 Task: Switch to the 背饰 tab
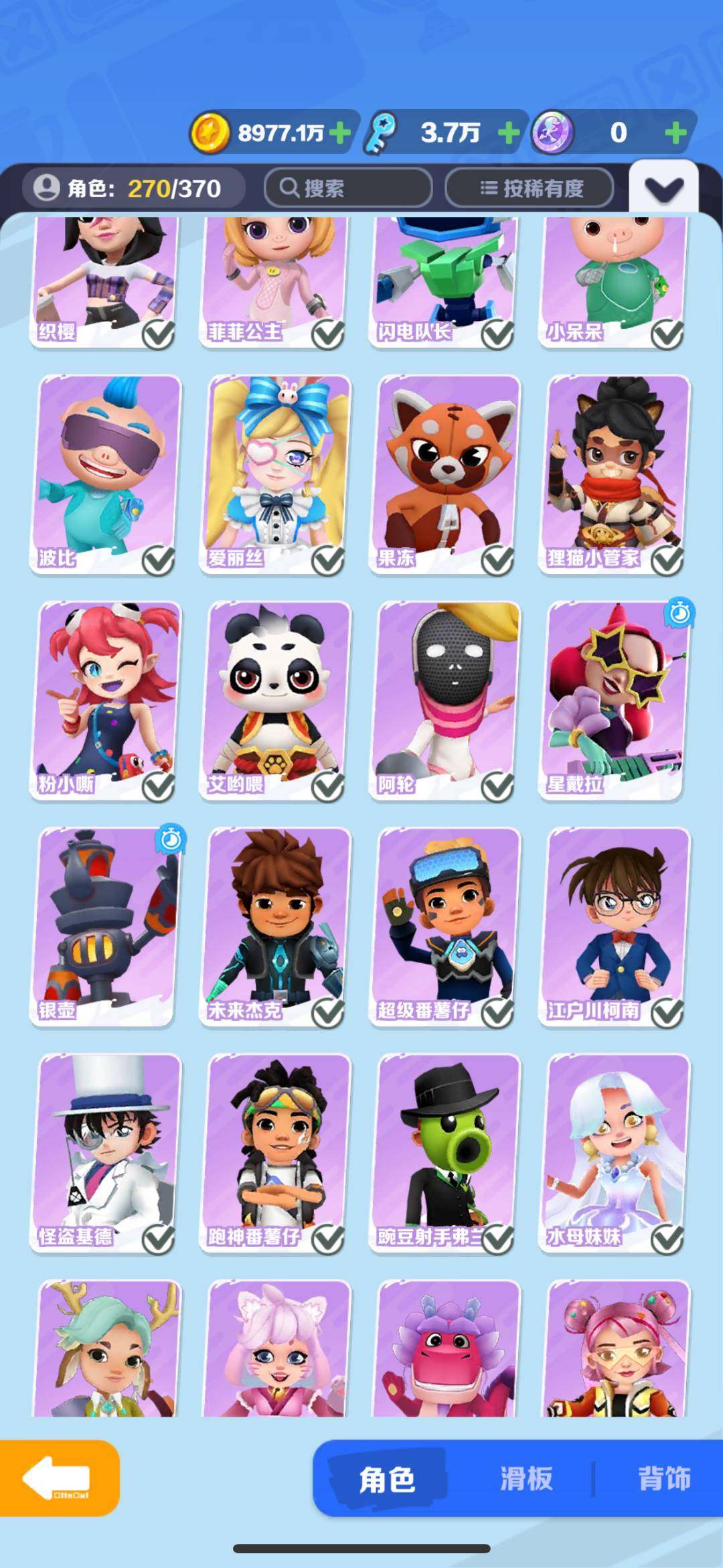[x=663, y=1478]
